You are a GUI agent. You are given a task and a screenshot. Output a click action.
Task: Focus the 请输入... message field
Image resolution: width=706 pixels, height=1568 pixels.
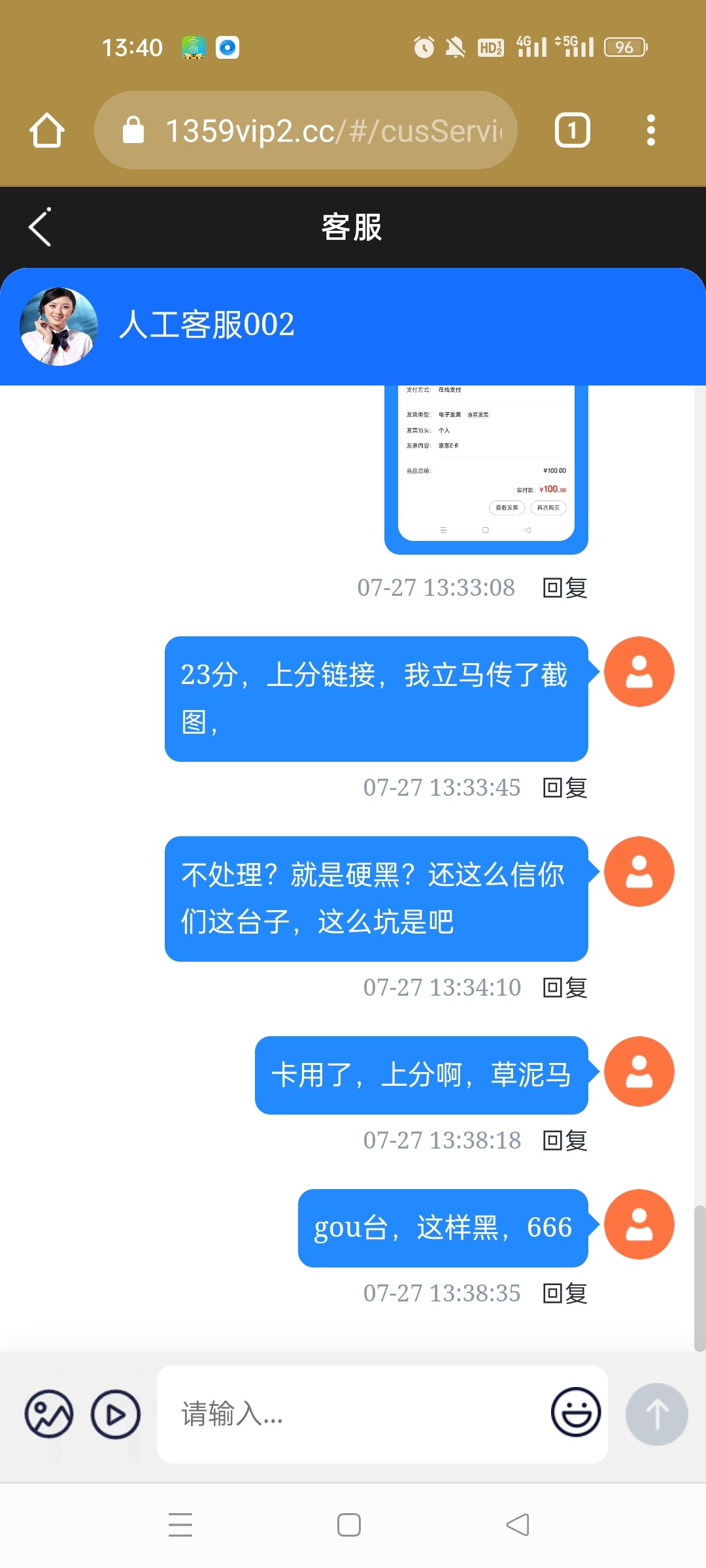pyautogui.click(x=353, y=1414)
